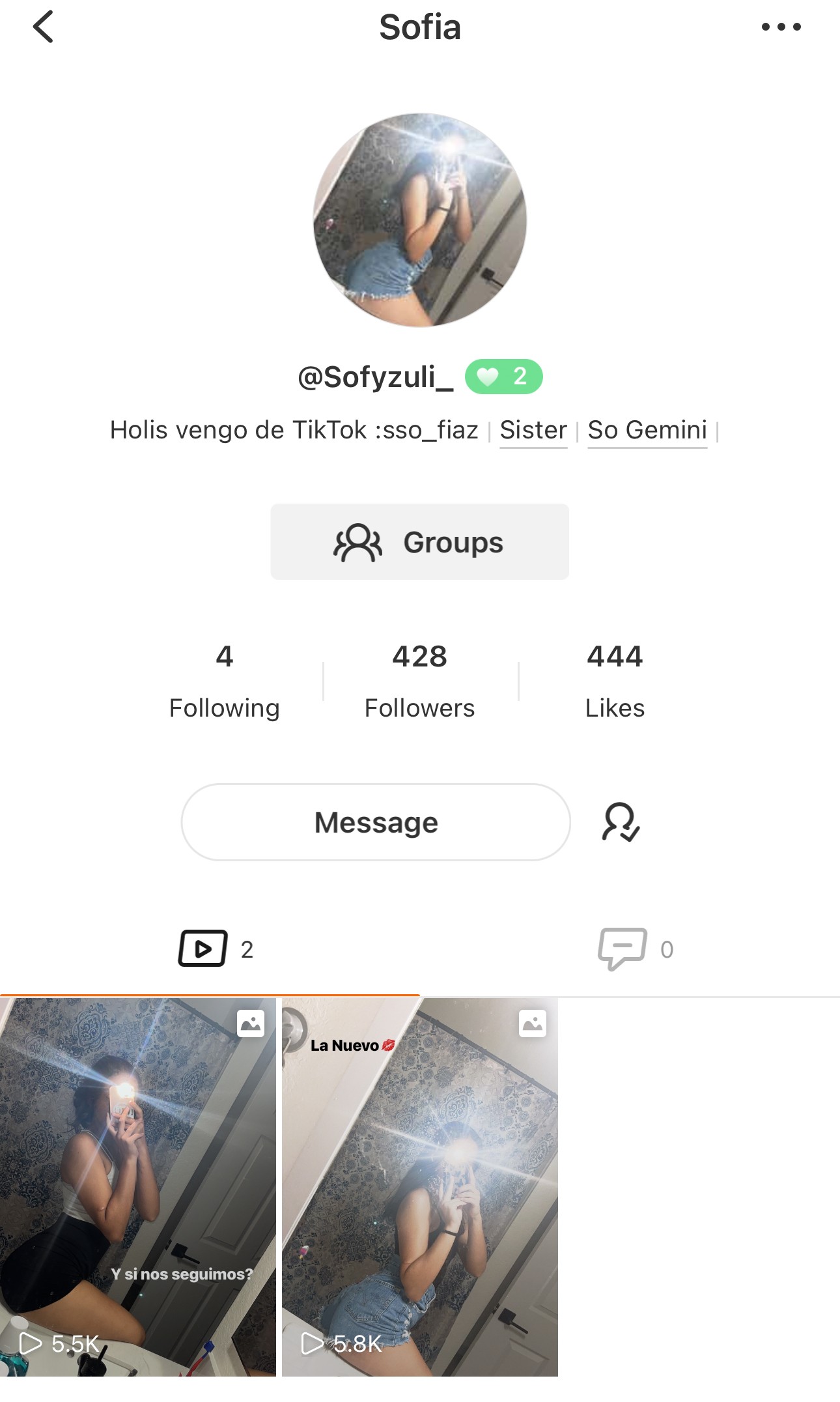The width and height of the screenshot is (840, 1402).
Task: Open the Sister tag link
Action: point(533,430)
